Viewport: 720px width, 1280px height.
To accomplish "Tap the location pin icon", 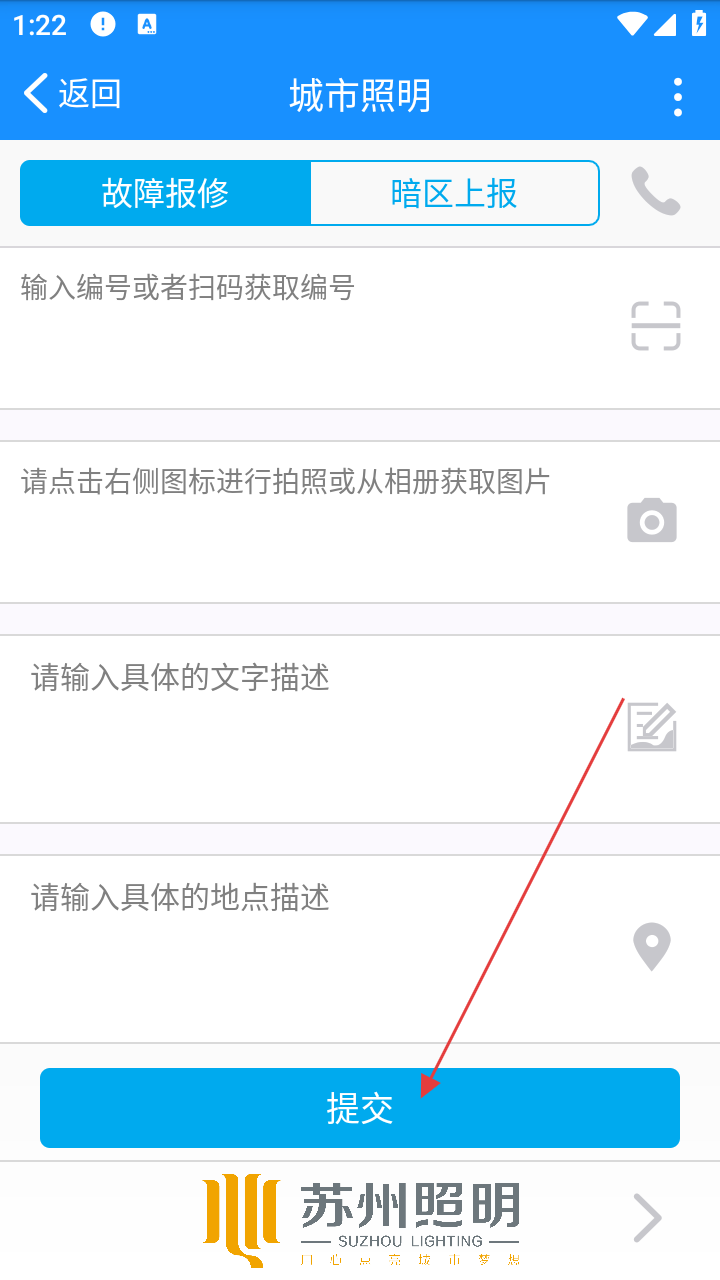I will [x=652, y=946].
